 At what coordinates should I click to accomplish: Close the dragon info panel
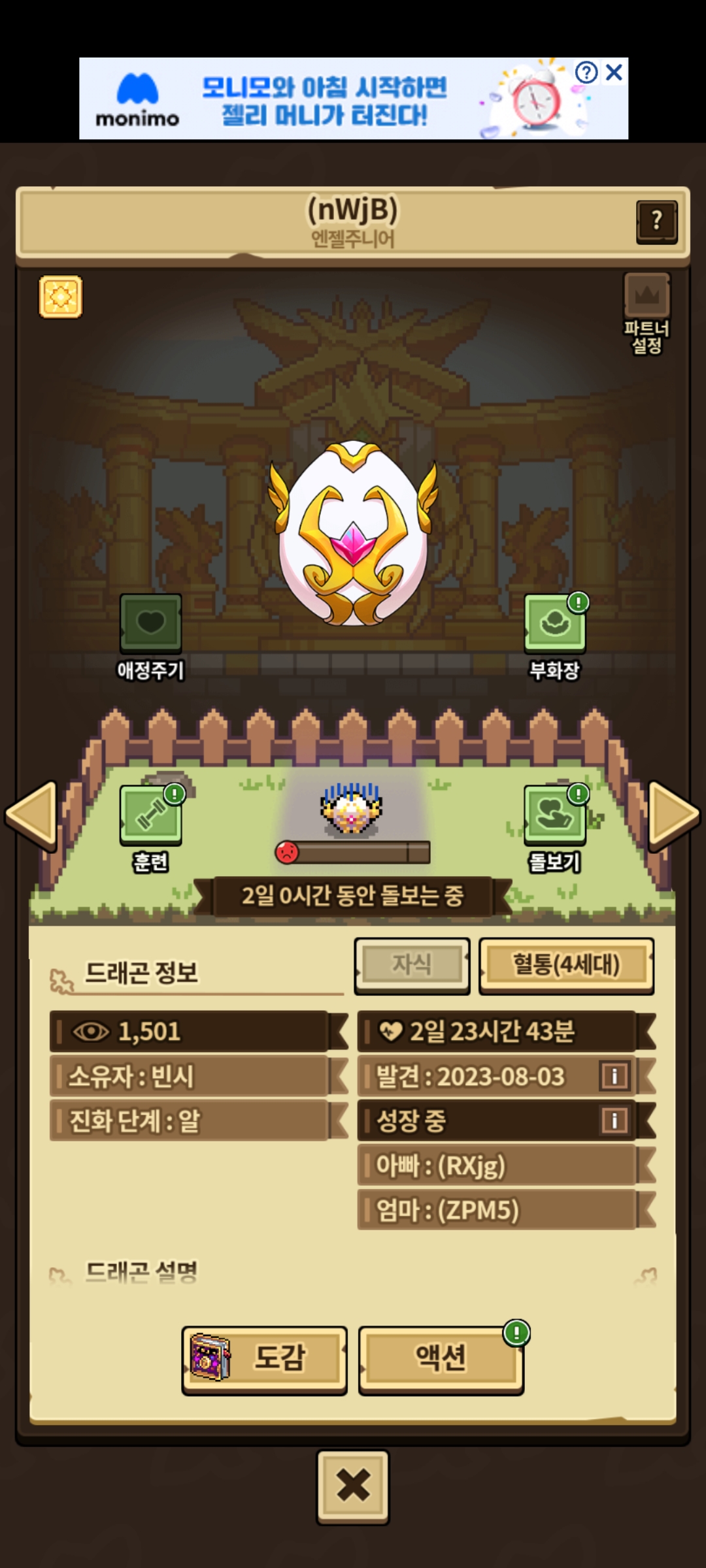coord(353,1486)
